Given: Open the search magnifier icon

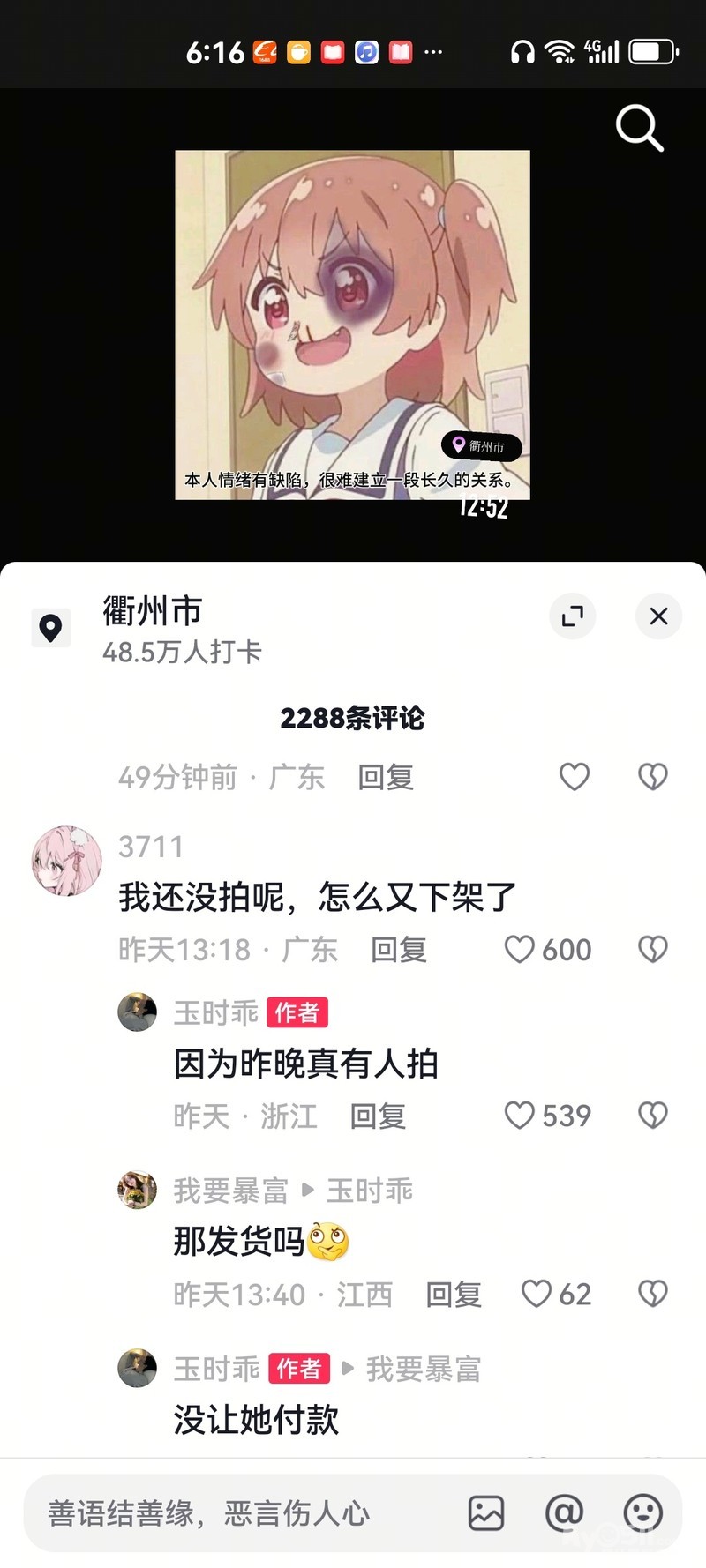Looking at the screenshot, I should coord(639,129).
